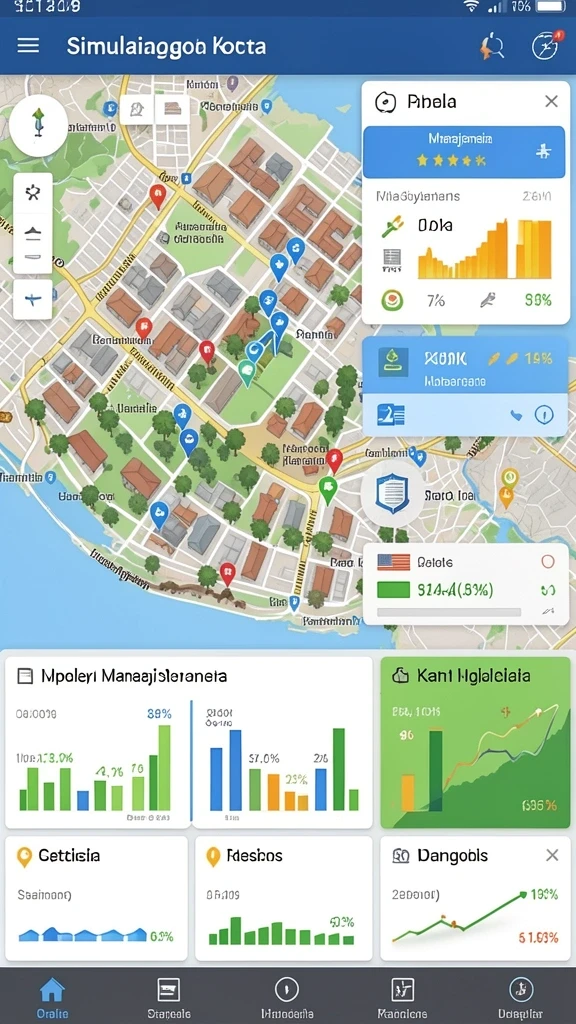Open the blue star-rated banner in Pibela panel

(464, 152)
